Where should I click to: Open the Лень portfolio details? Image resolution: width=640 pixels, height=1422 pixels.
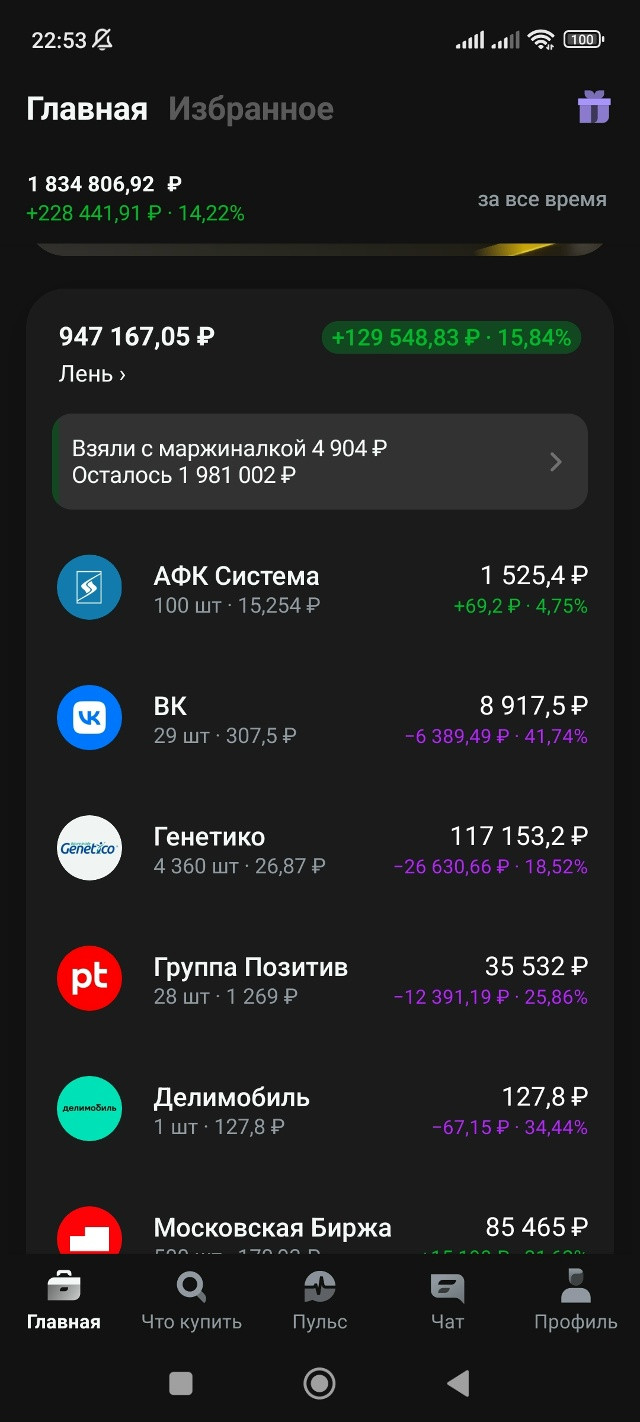(93, 375)
